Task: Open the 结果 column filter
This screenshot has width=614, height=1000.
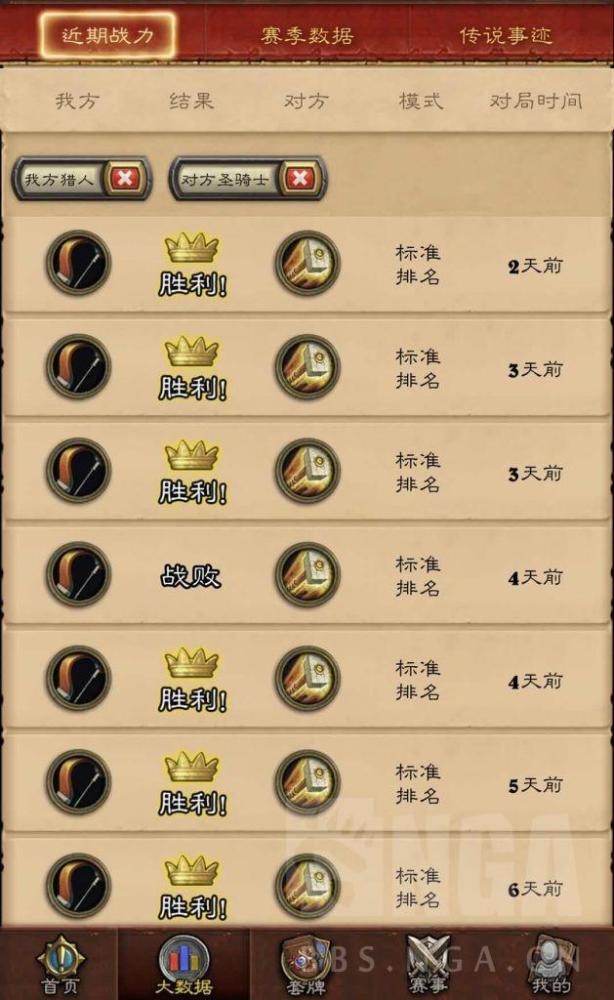Action: tap(191, 101)
